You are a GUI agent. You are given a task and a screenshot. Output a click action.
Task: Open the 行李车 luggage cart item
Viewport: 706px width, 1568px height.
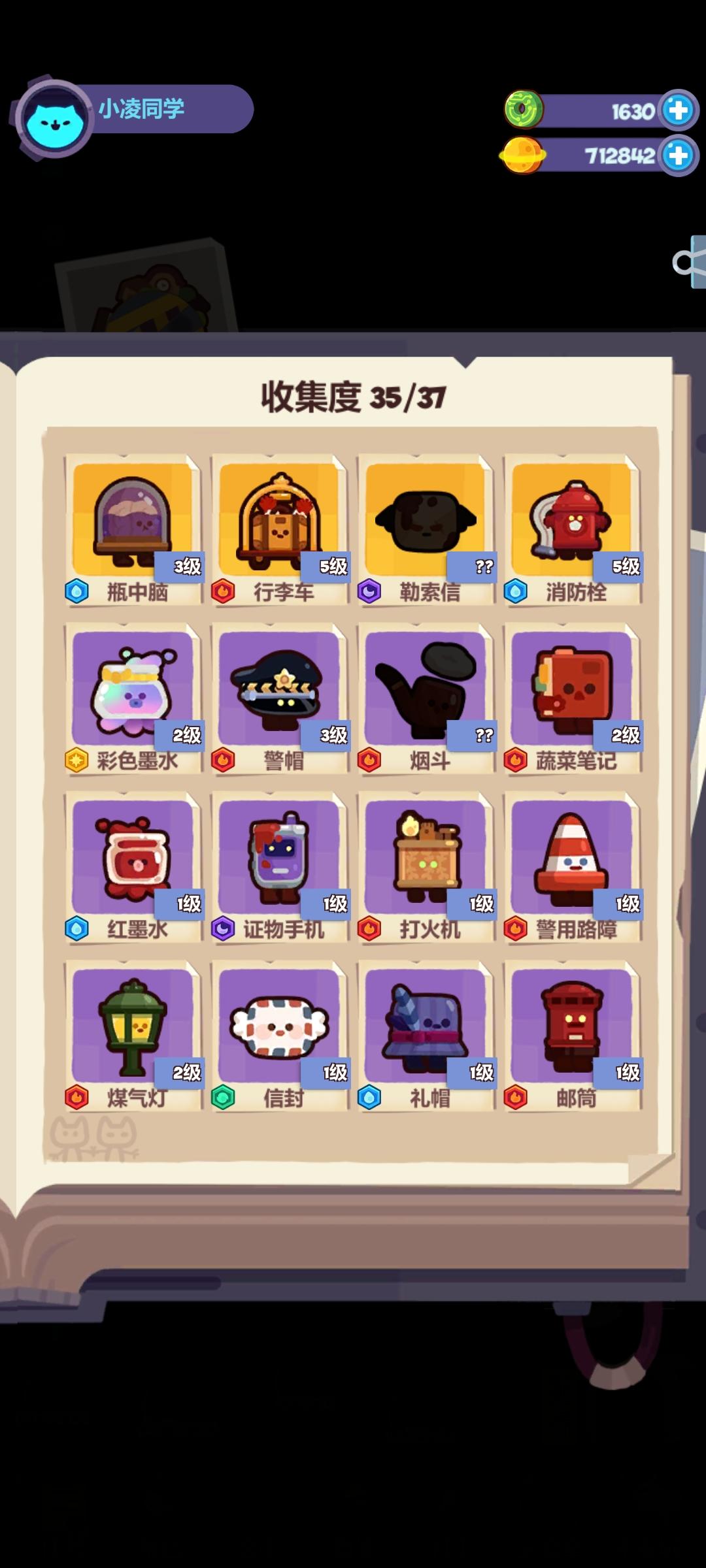(281, 523)
